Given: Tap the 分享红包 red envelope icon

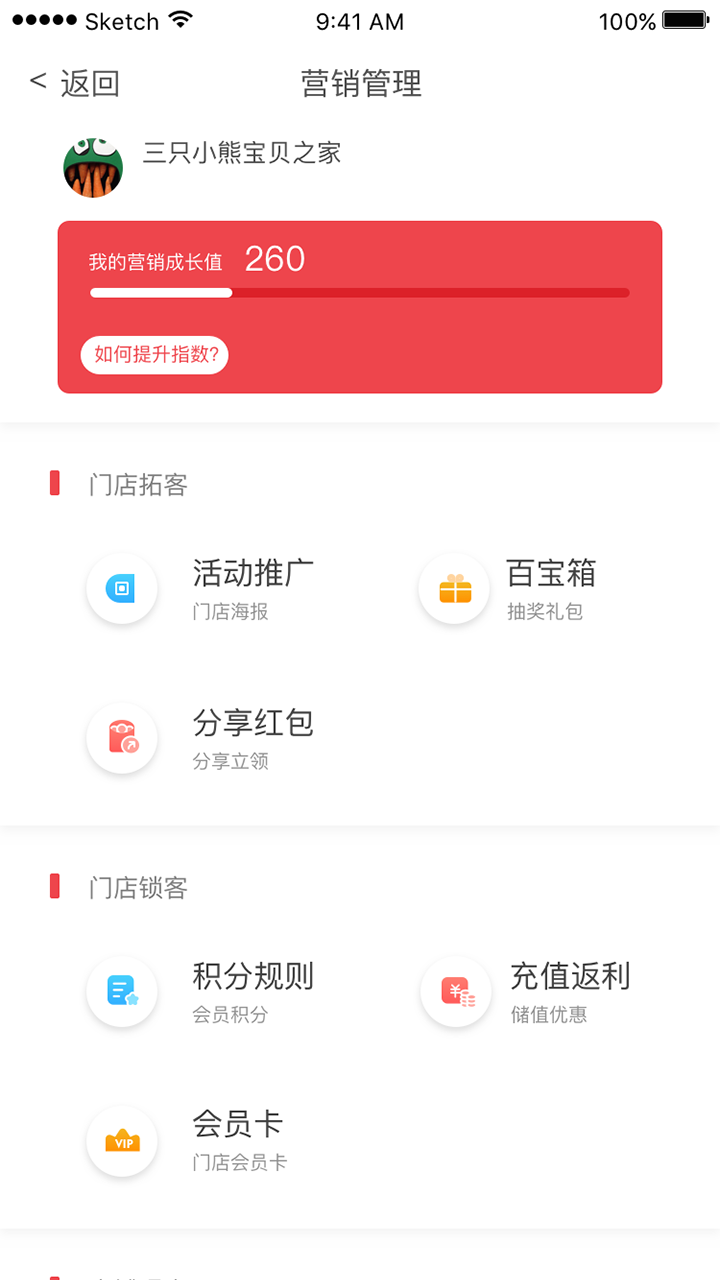Looking at the screenshot, I should (x=122, y=738).
